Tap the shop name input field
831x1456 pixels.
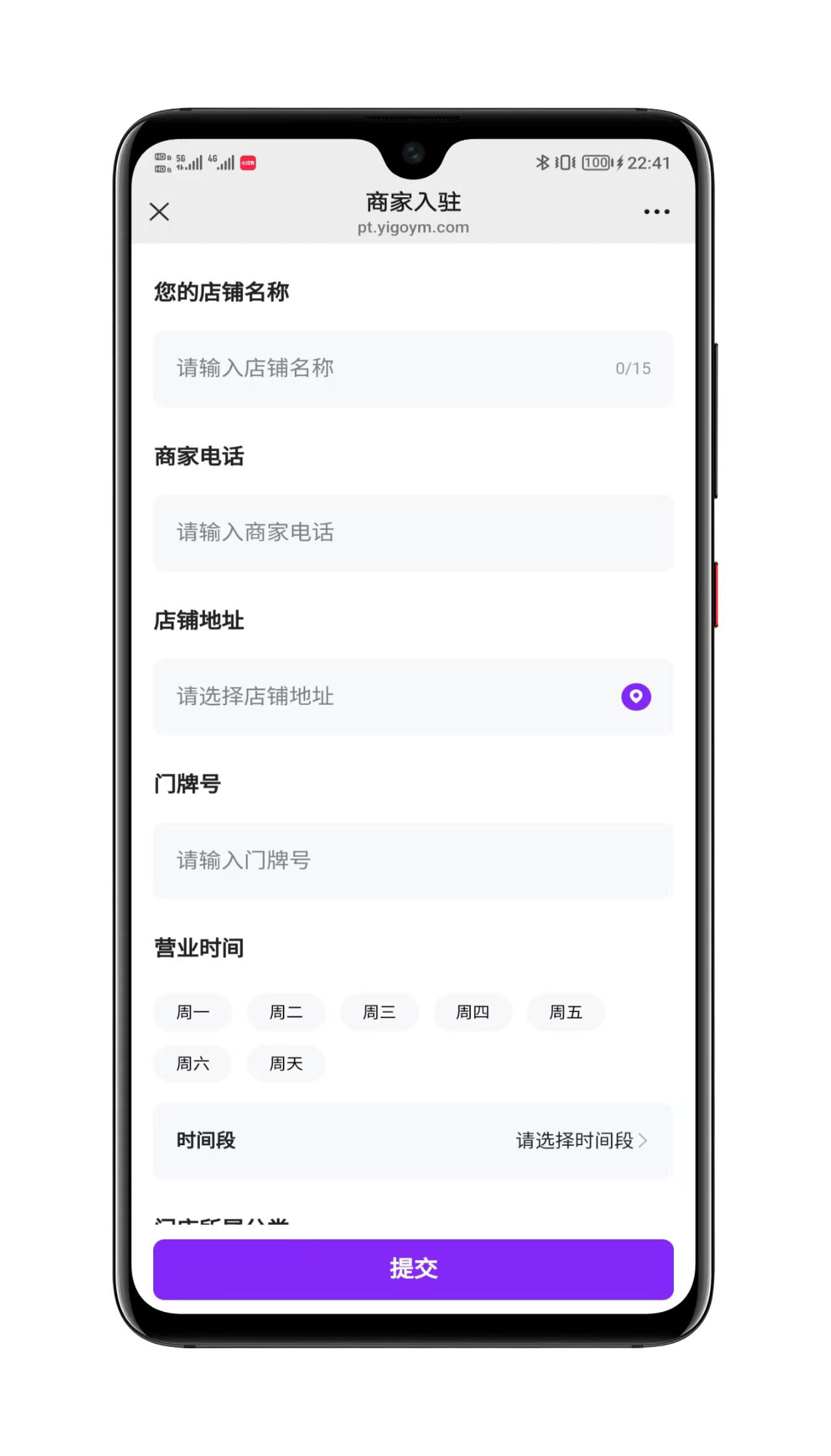pos(390,369)
